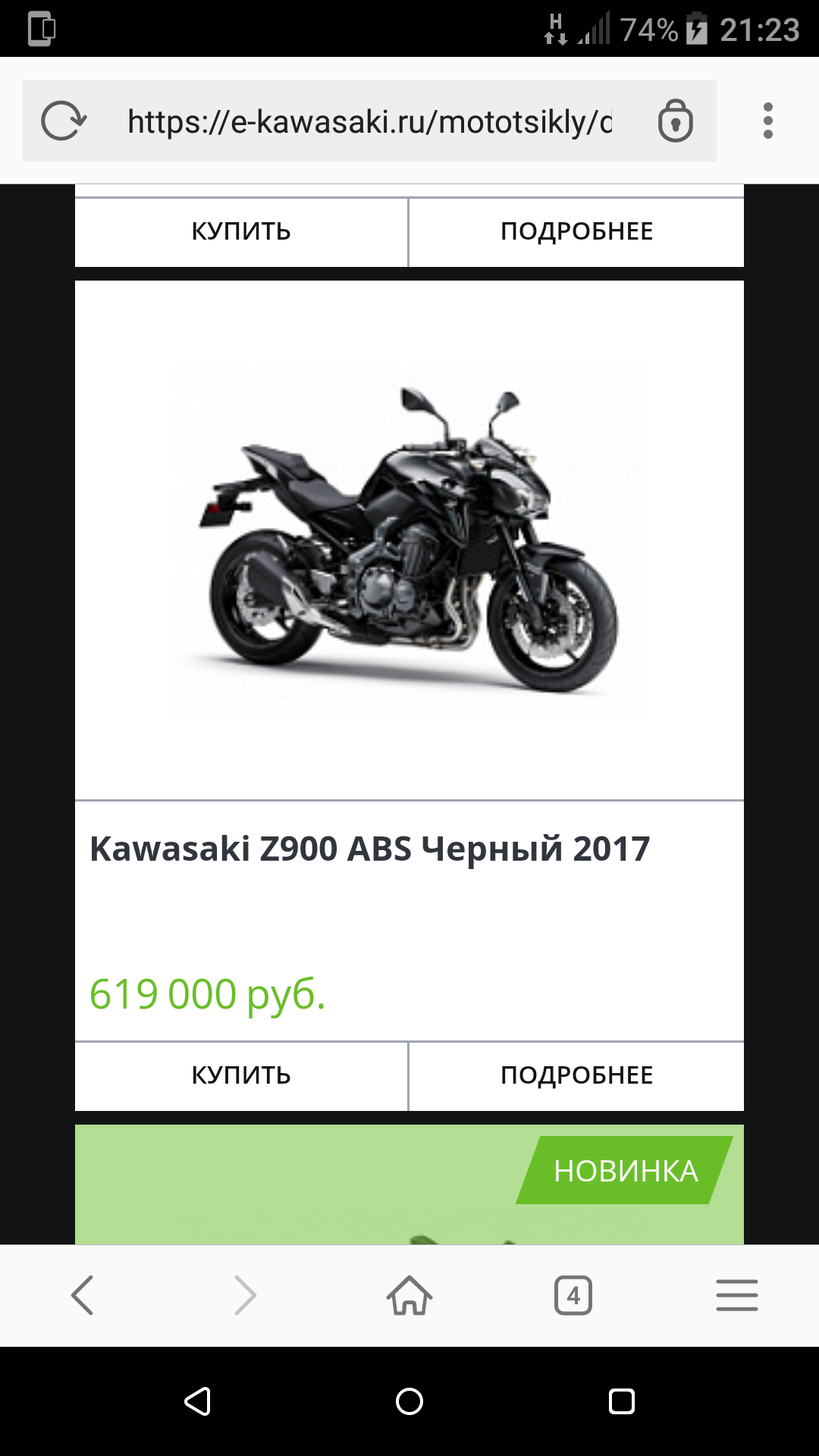The image size is (819, 1456).
Task: Go to the Android home screen
Action: pos(409,1401)
